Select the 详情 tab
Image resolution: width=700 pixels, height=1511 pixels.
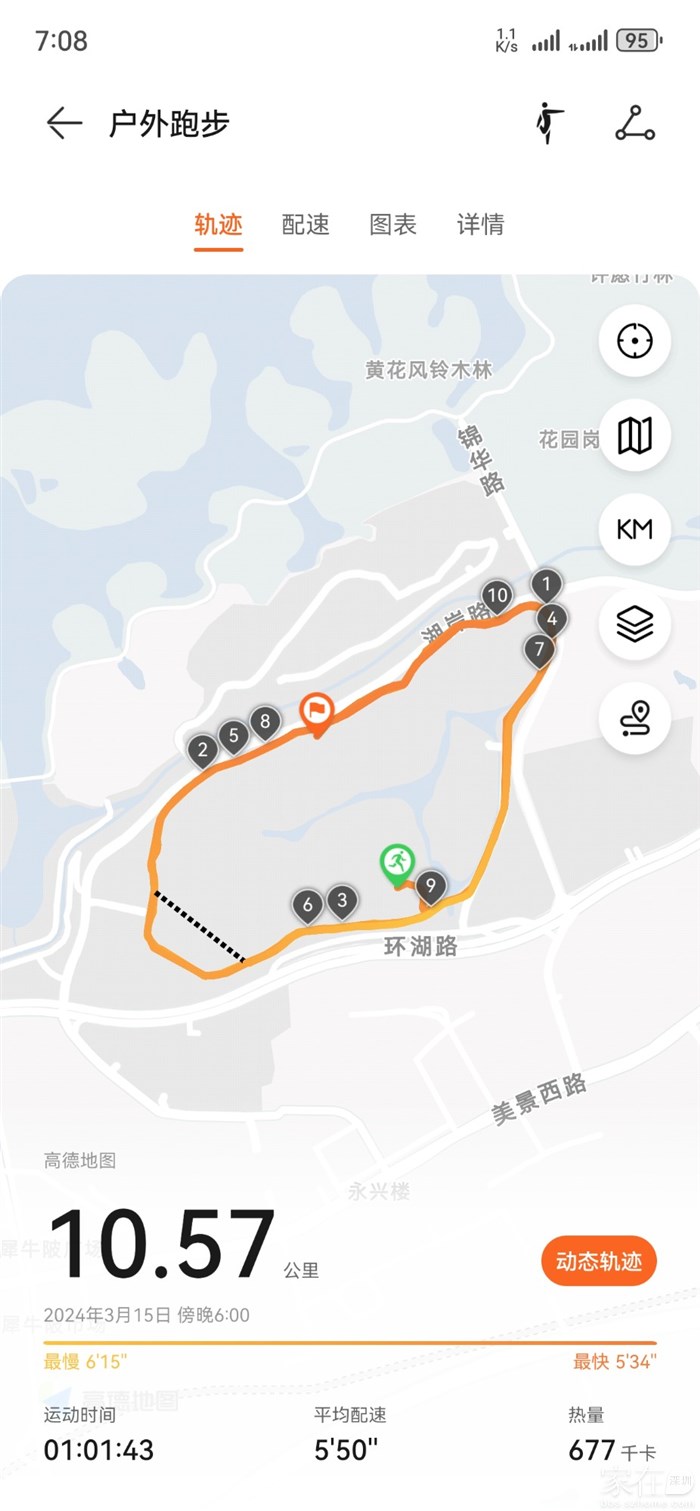tap(480, 224)
